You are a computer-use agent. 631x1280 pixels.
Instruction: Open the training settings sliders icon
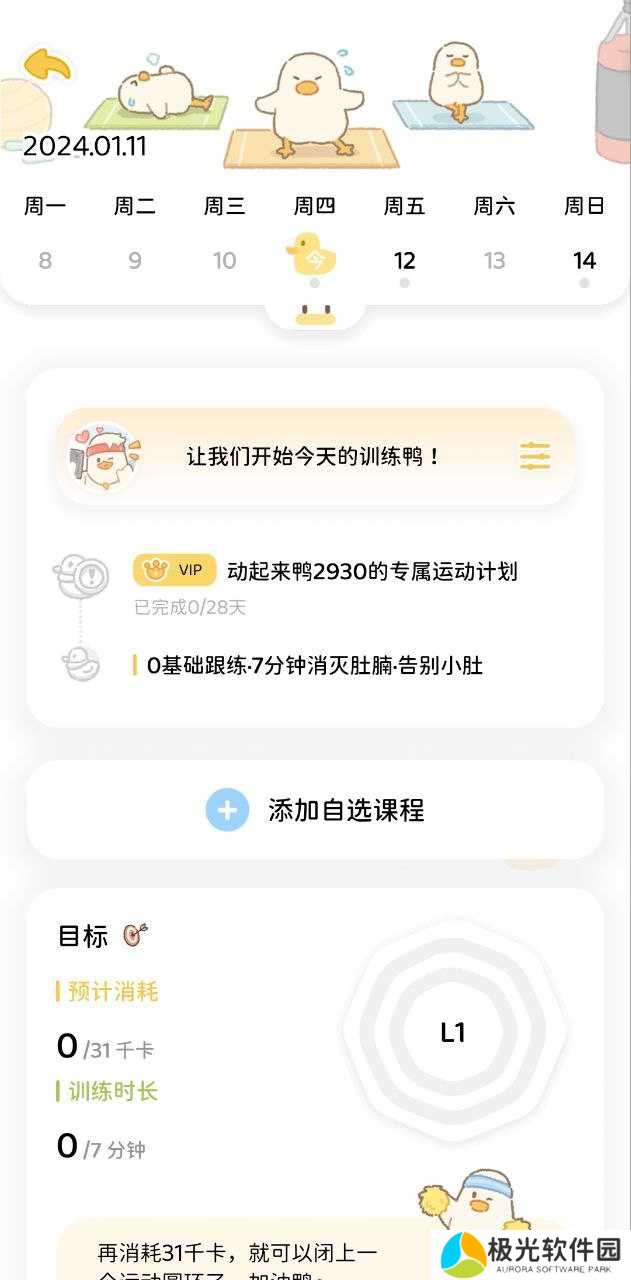click(x=535, y=457)
